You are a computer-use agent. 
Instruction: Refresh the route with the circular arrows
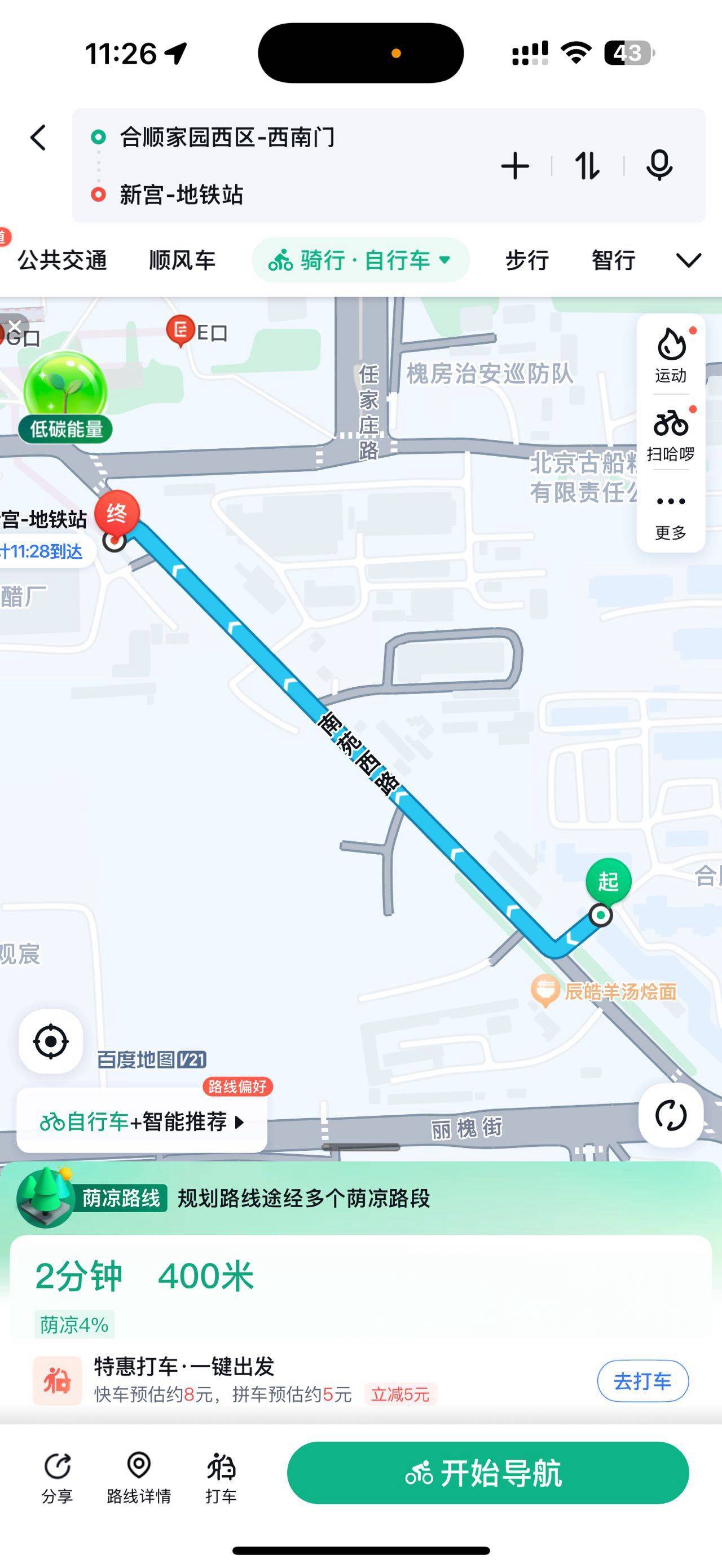pyautogui.click(x=671, y=1115)
